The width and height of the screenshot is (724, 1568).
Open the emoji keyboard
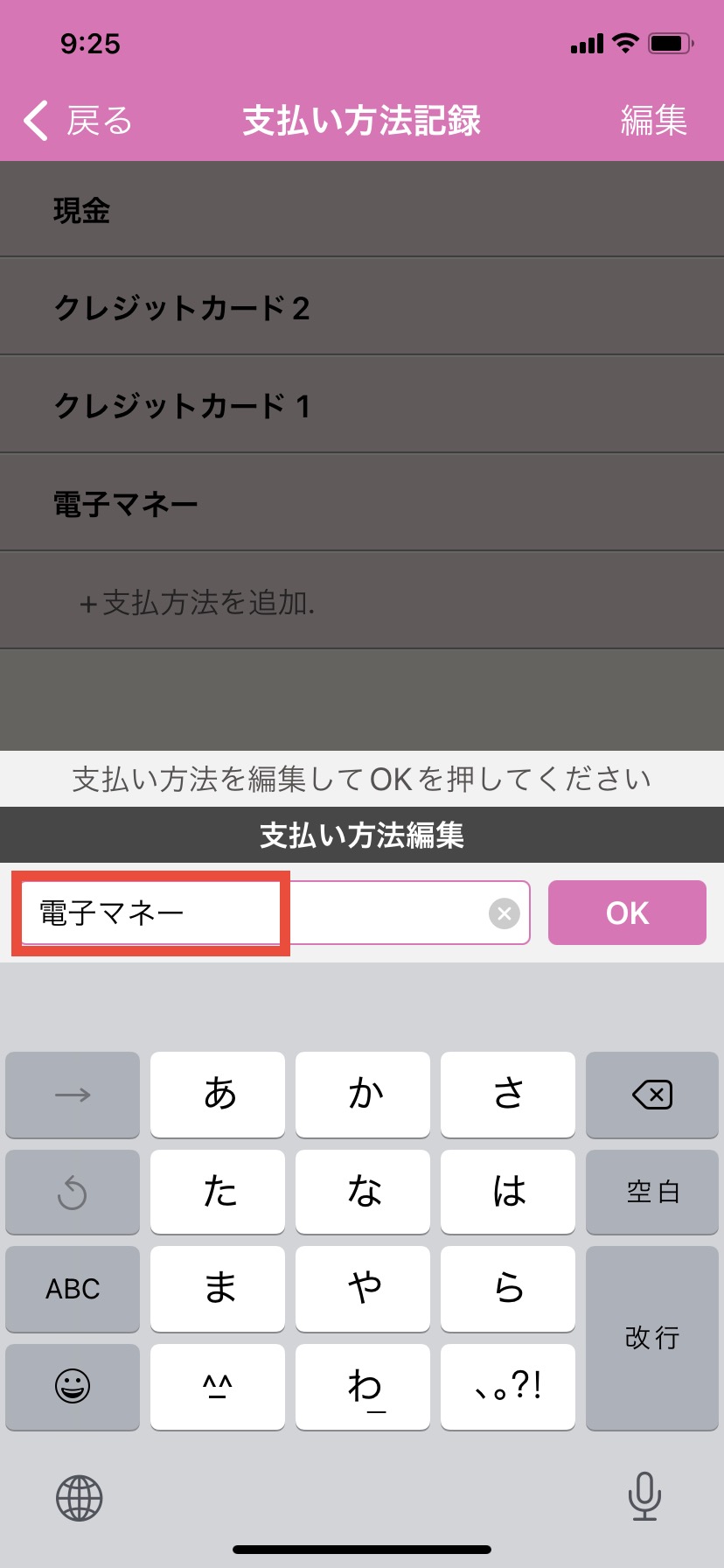click(73, 1387)
